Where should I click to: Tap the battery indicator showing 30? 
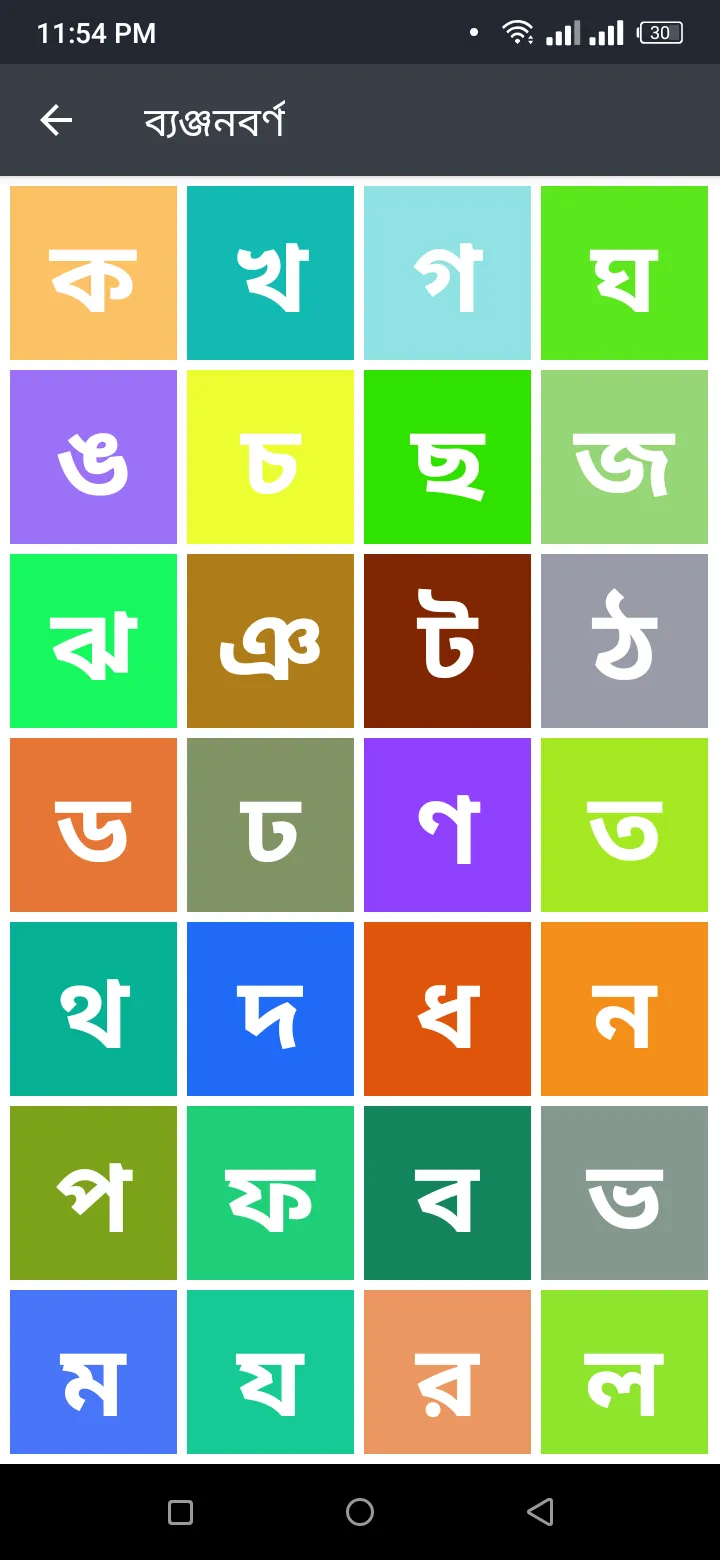tap(662, 31)
